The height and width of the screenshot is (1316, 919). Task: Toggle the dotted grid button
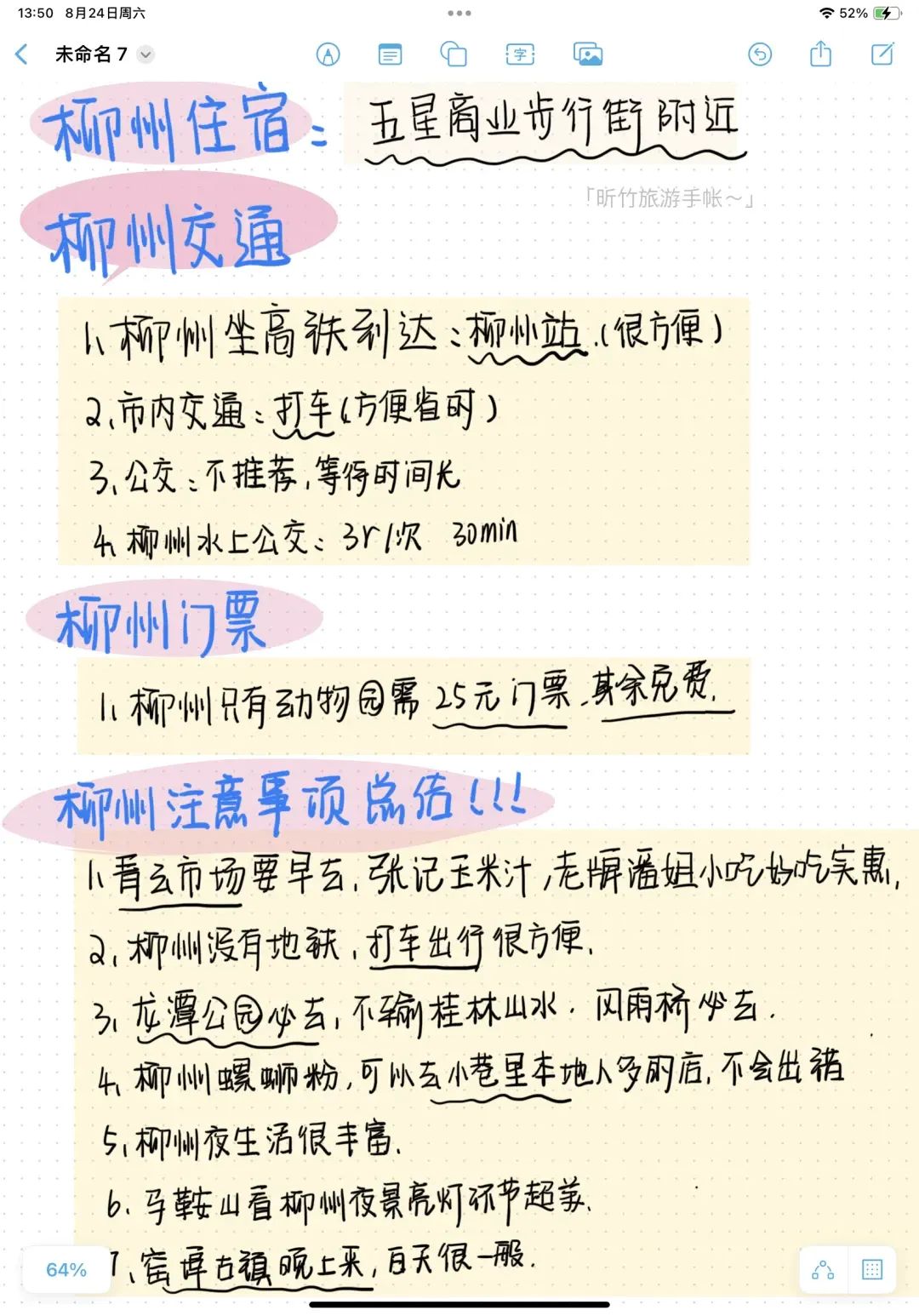(872, 1270)
